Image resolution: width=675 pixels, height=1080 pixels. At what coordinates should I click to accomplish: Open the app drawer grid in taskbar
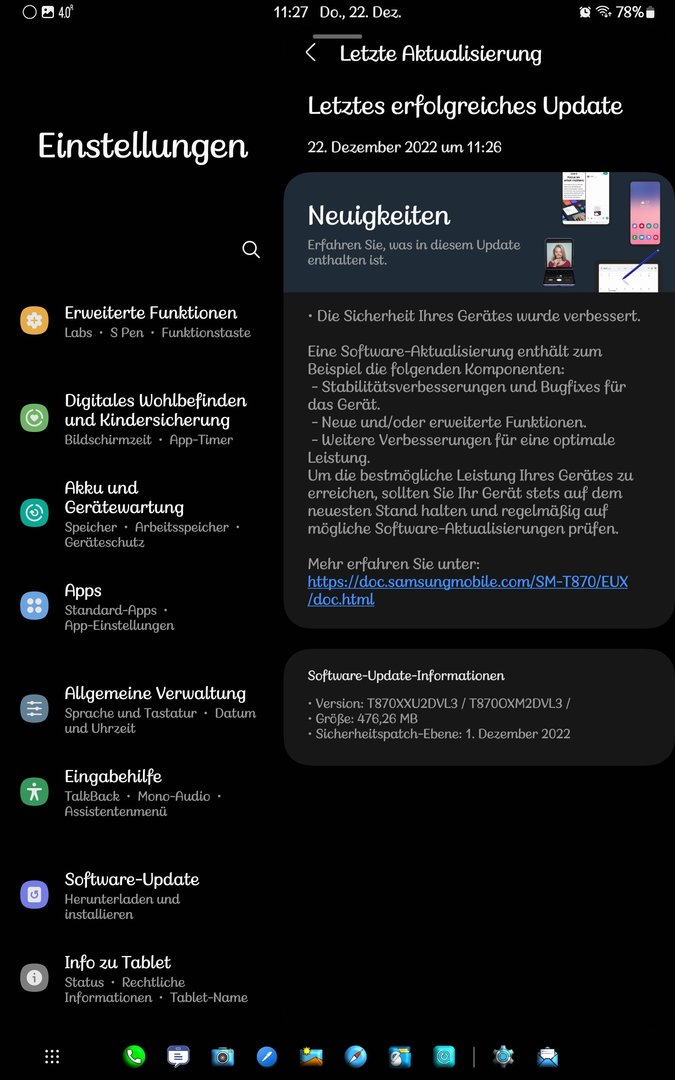point(52,1056)
